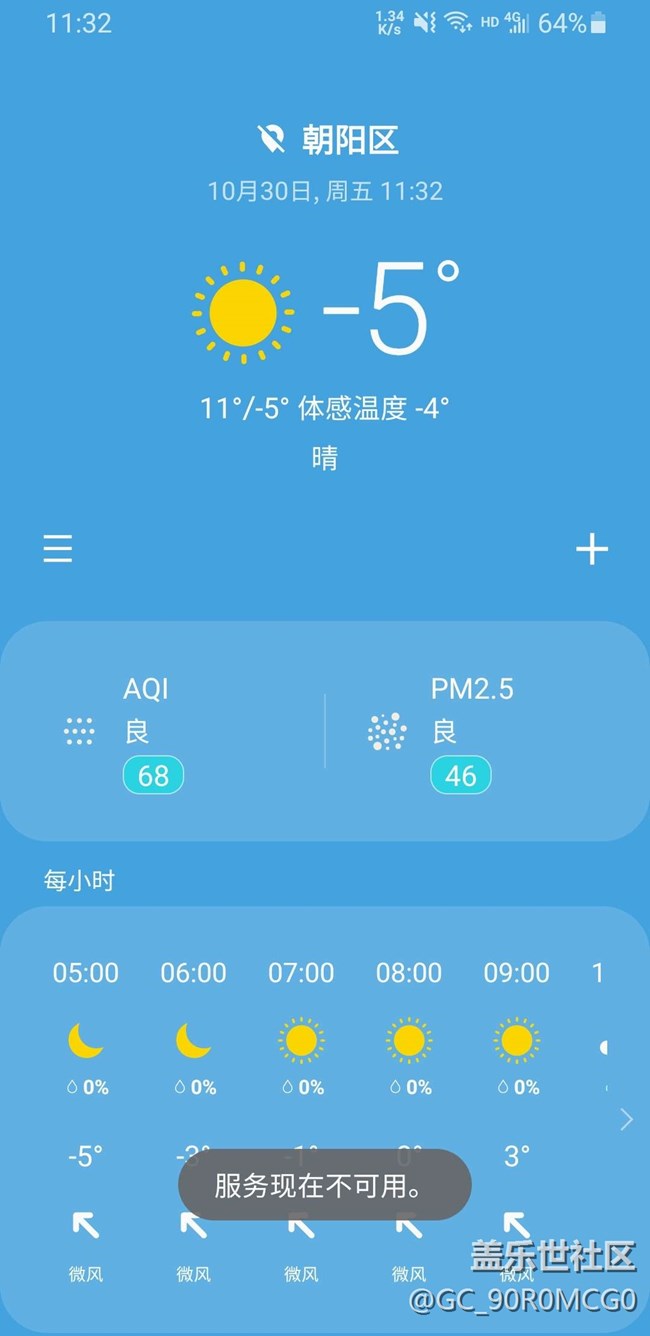
Task: Tap the 朝阳区 location title
Action: [350, 139]
